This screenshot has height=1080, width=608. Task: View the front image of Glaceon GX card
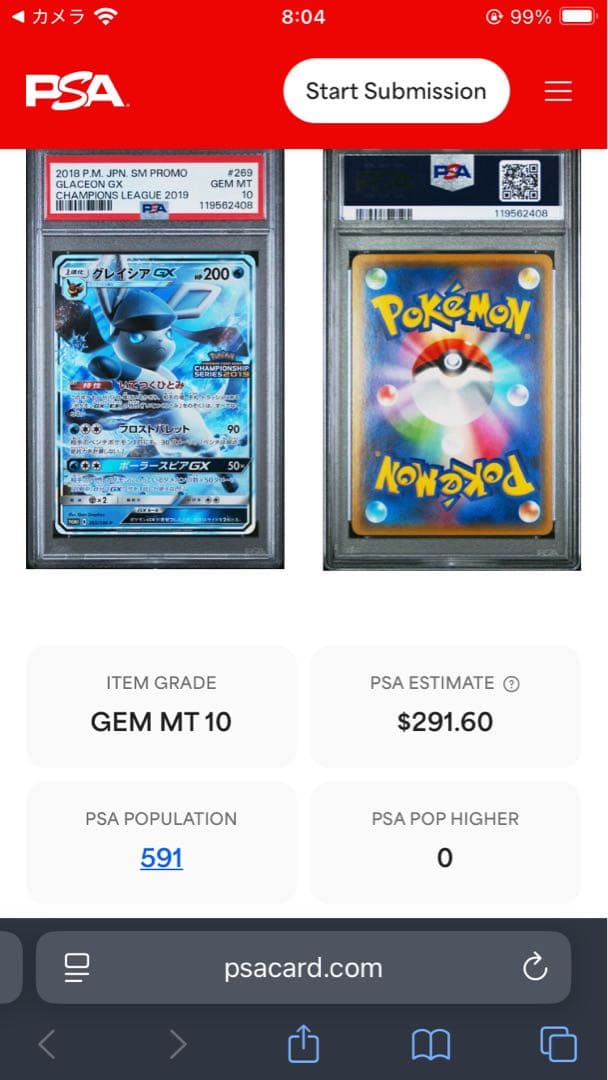coord(155,360)
